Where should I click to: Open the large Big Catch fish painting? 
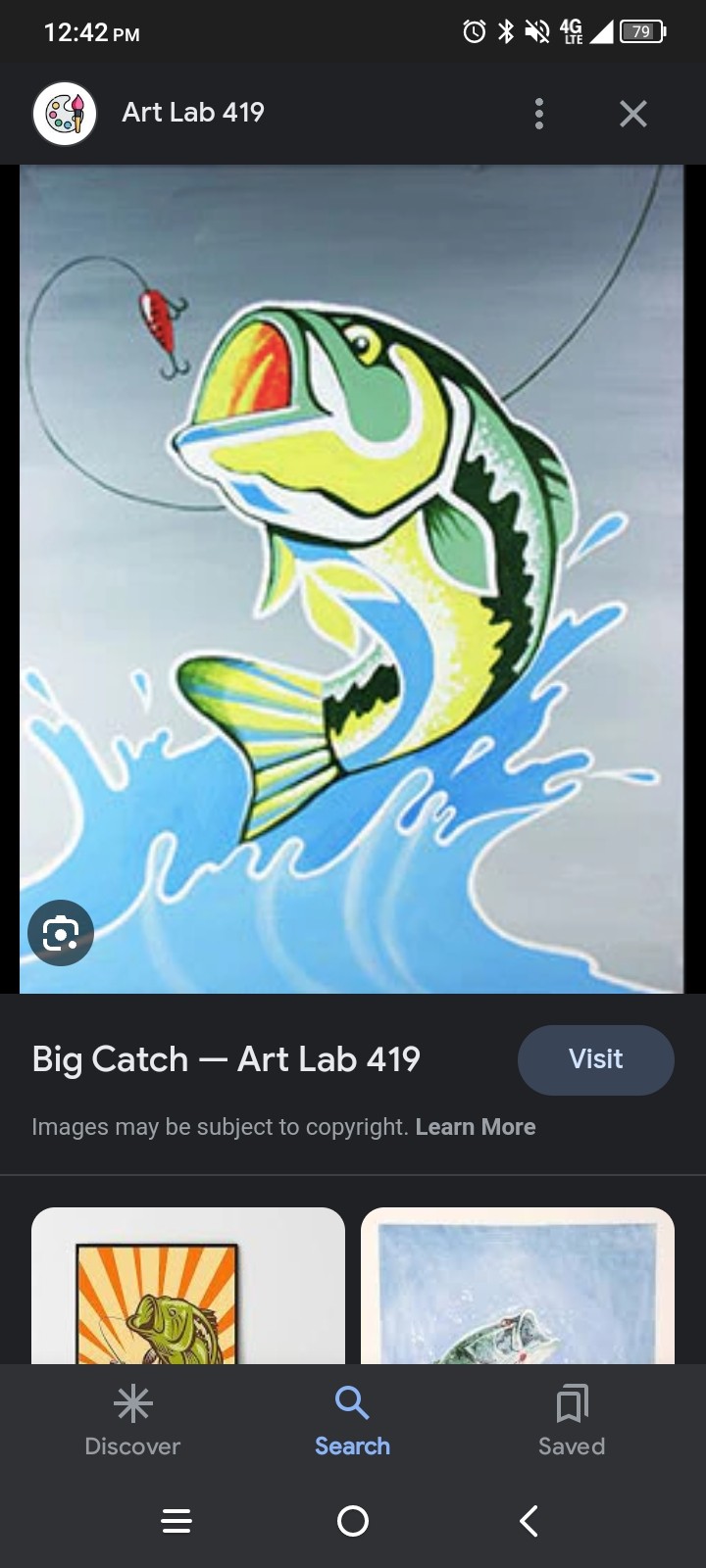(x=352, y=578)
